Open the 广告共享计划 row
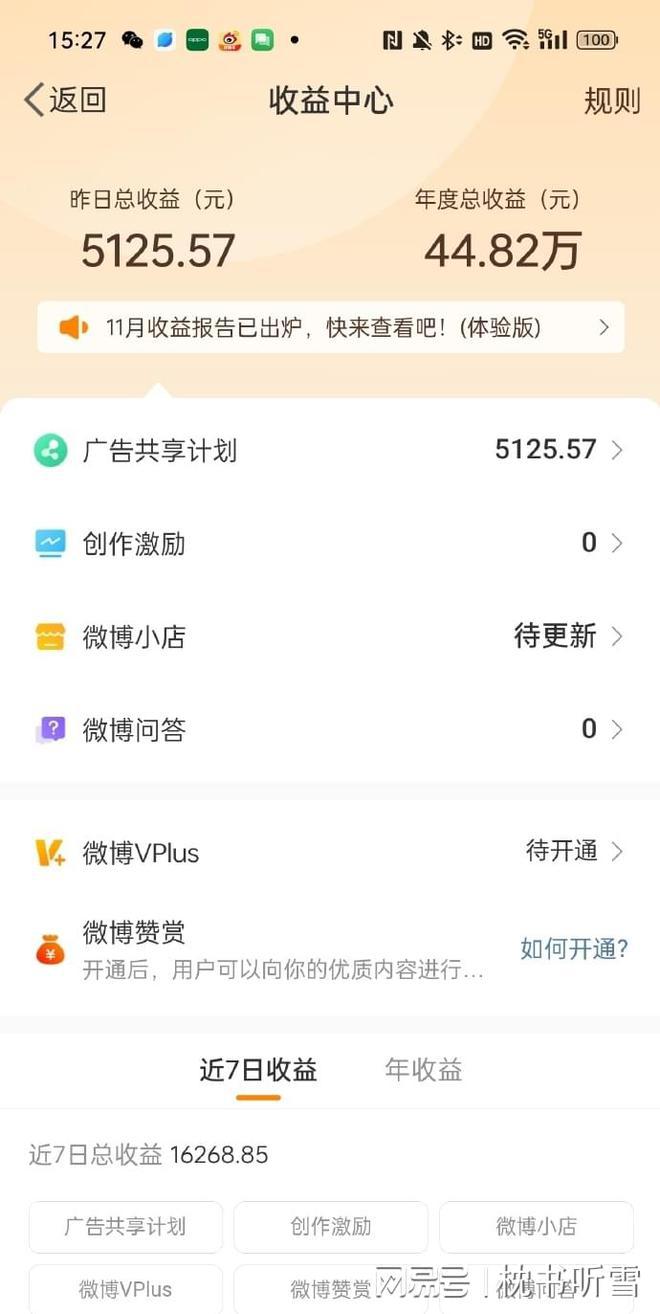660x1314 pixels. click(330, 450)
